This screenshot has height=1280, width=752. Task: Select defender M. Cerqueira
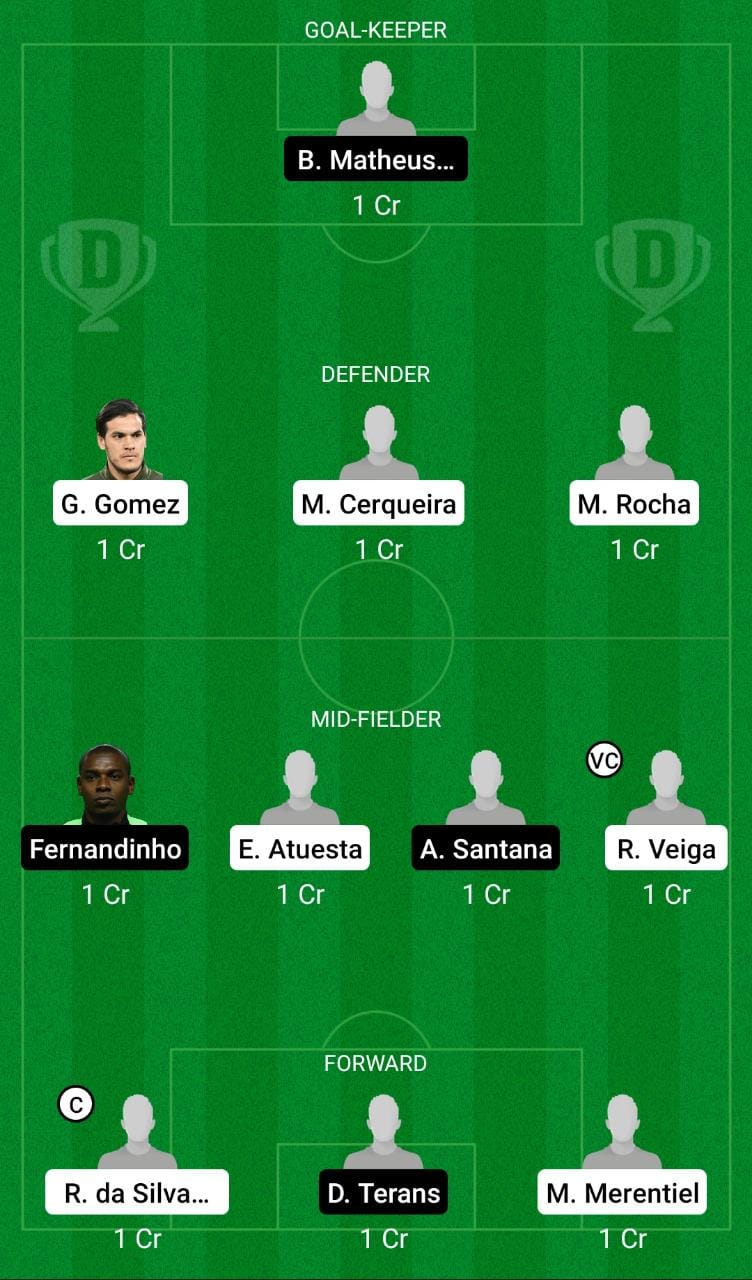click(379, 503)
